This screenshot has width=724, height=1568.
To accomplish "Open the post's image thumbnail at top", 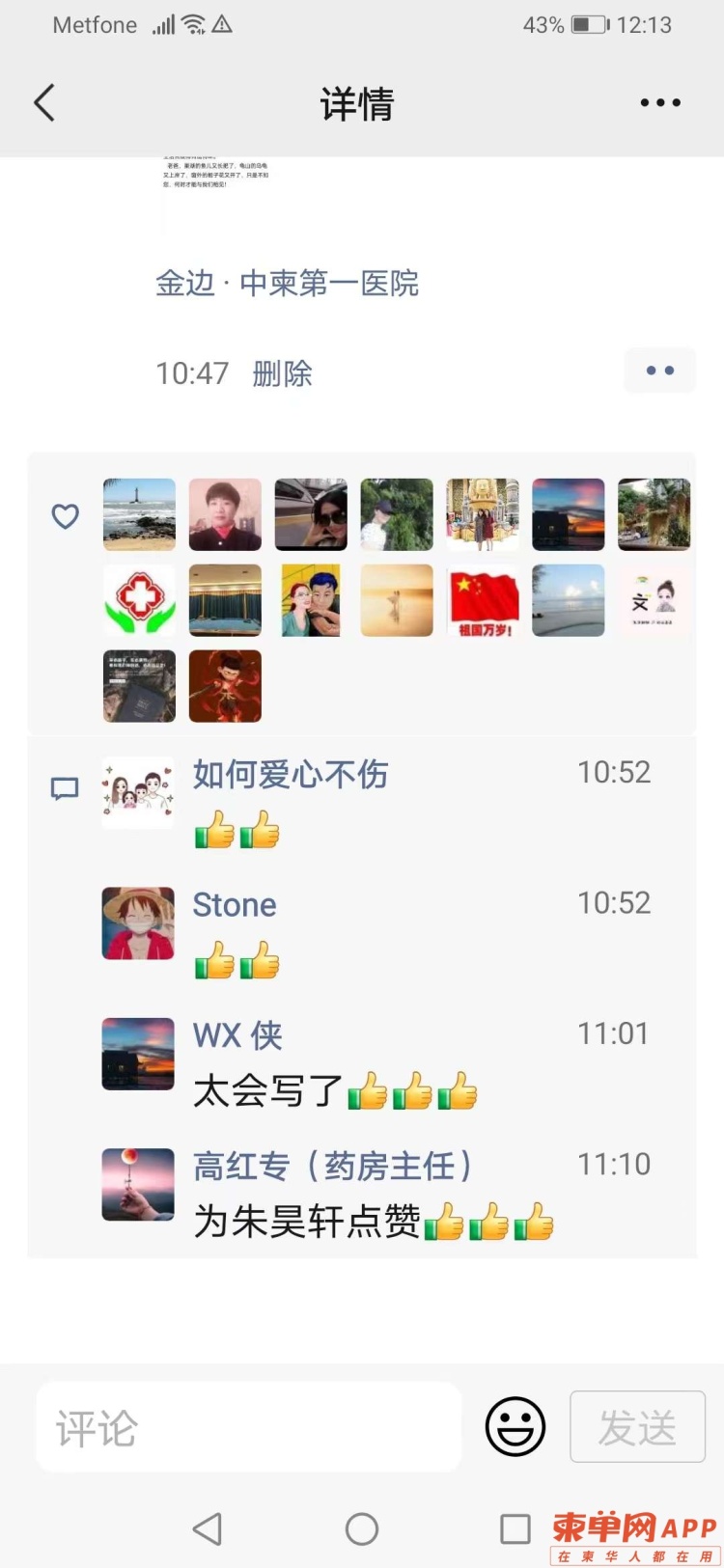I will pyautogui.click(x=216, y=188).
